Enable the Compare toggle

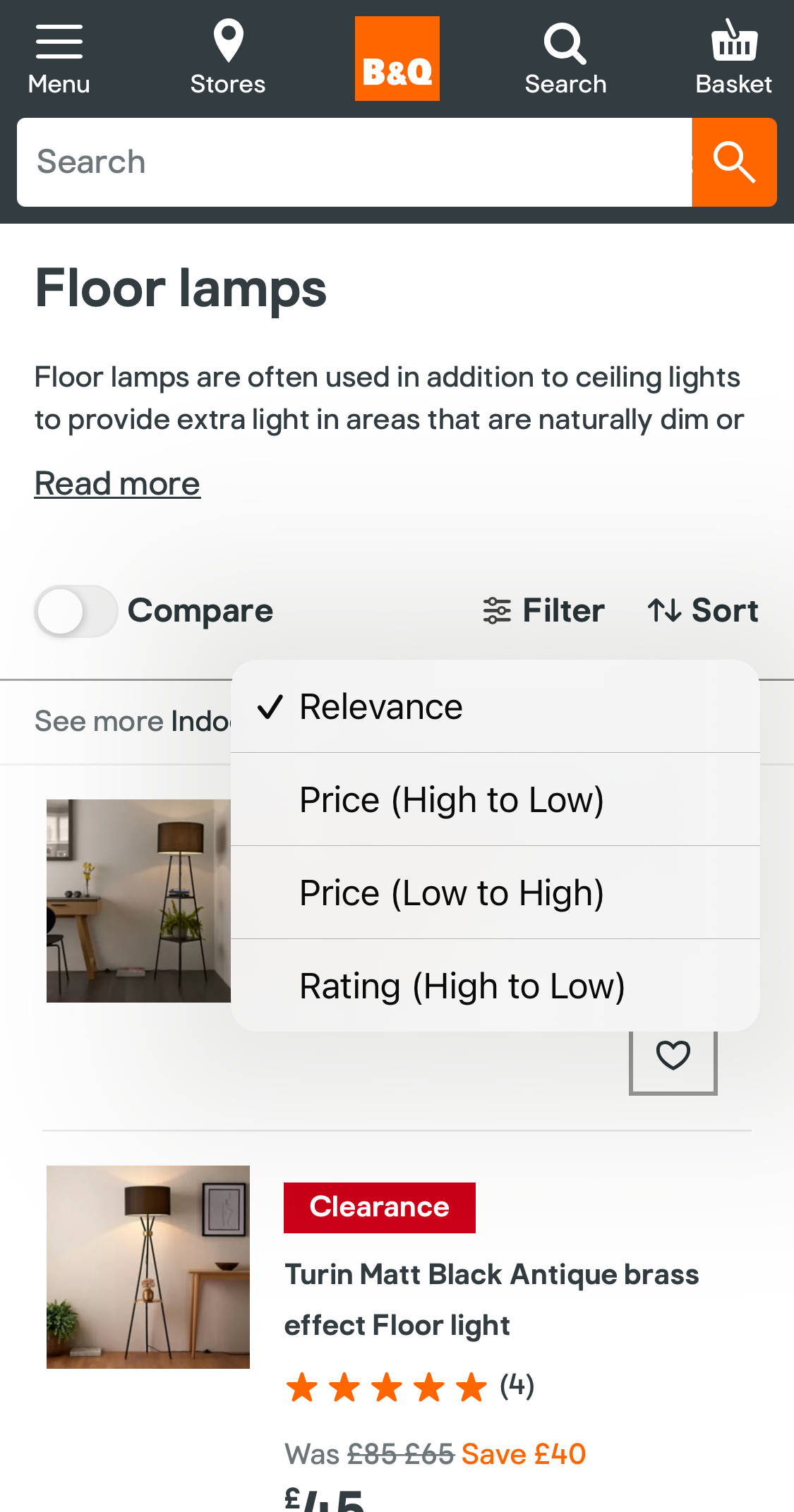pos(76,610)
